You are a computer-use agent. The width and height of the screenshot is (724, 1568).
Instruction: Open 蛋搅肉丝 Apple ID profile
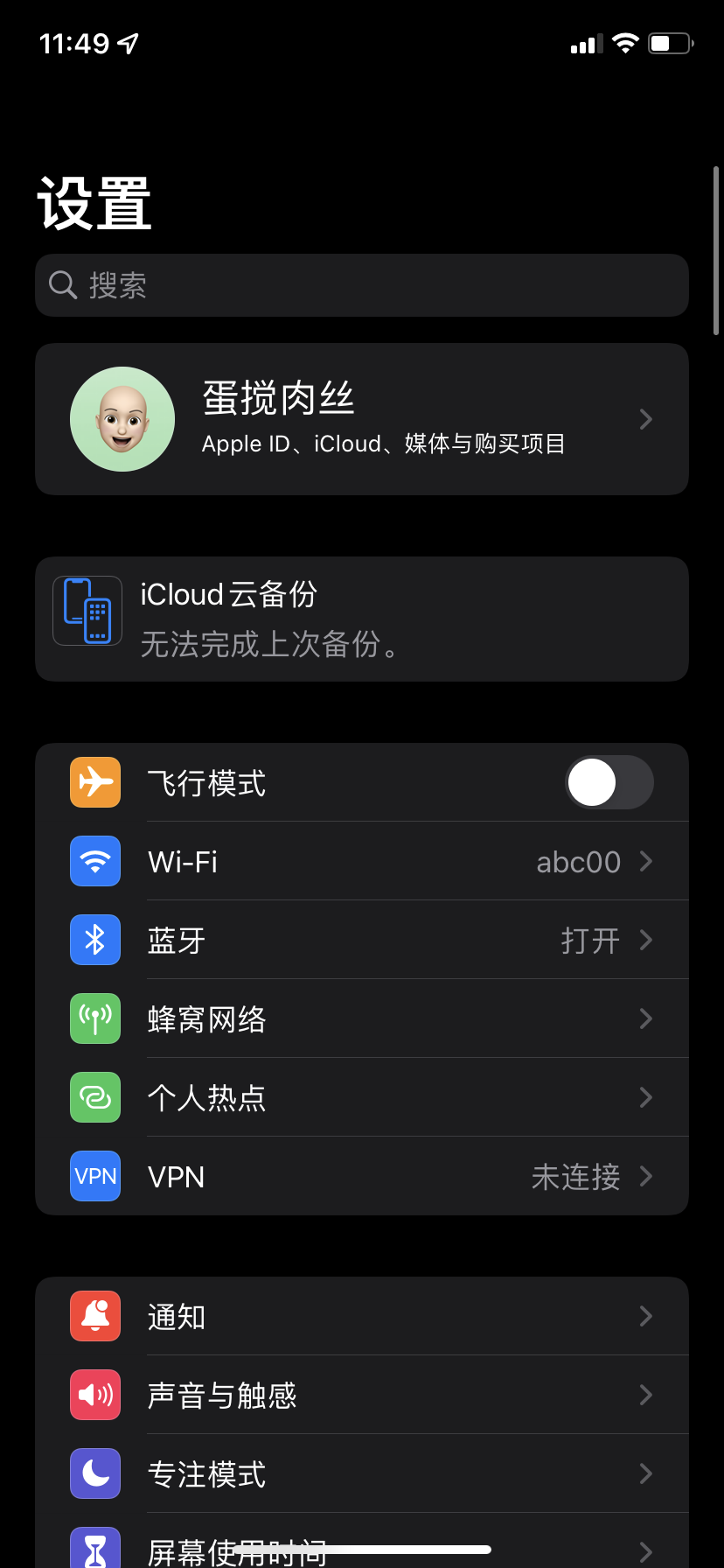(362, 419)
